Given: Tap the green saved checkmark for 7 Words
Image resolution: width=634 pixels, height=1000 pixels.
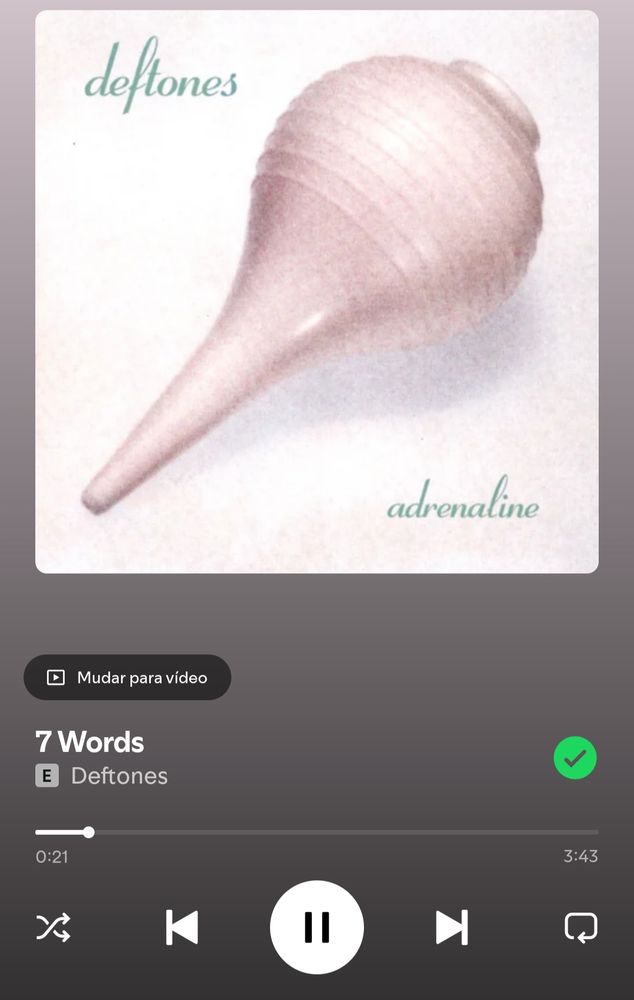Looking at the screenshot, I should 575,758.
